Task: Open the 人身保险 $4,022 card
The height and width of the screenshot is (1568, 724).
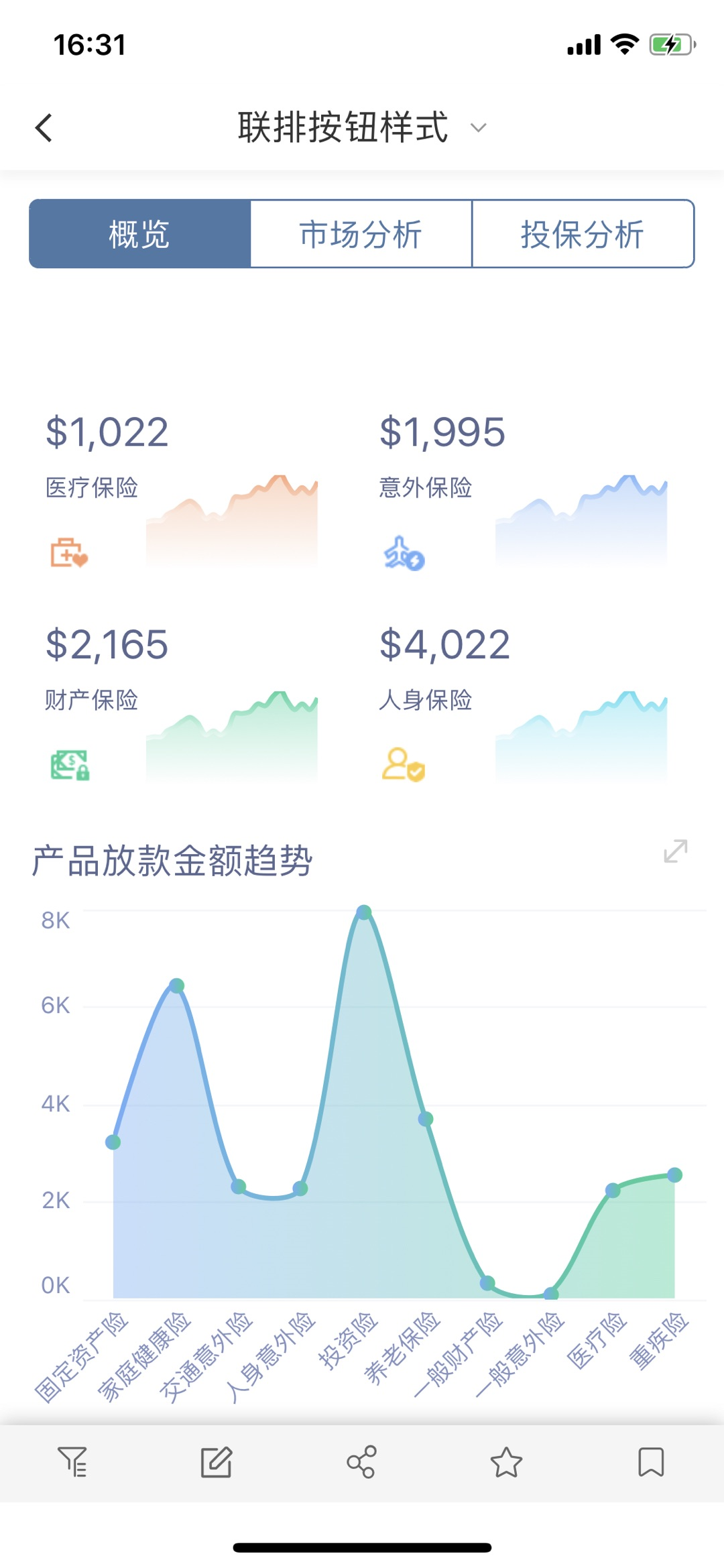Action: pos(523,702)
